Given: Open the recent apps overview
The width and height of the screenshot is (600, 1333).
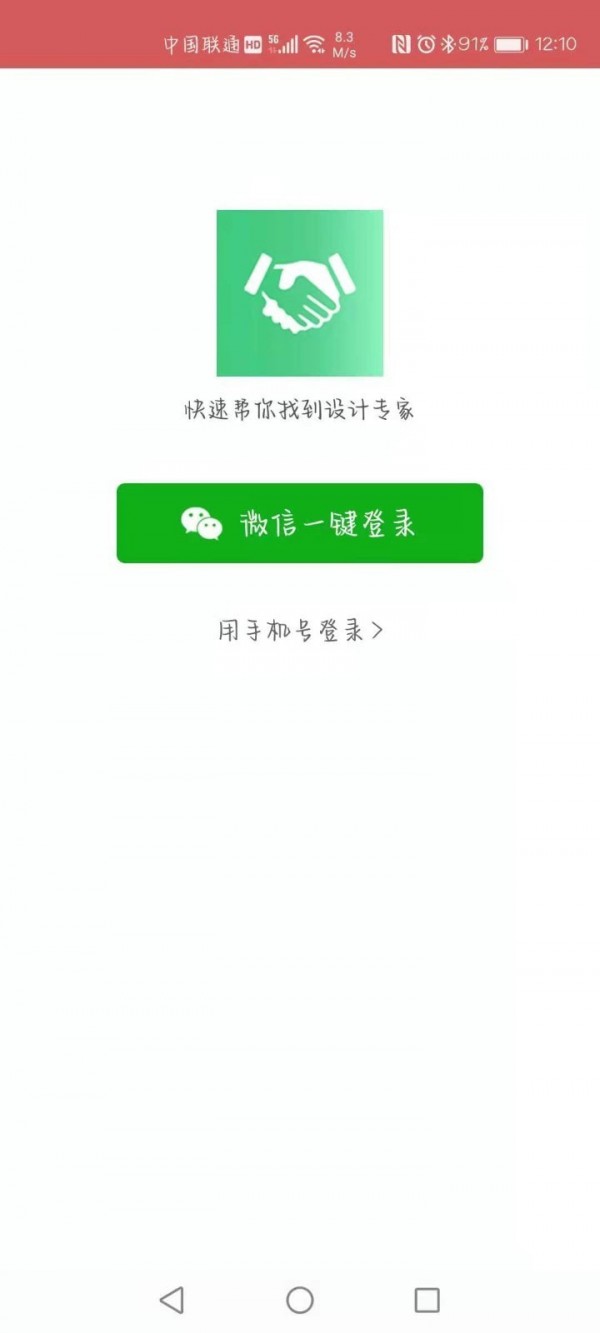Looking at the screenshot, I should [x=427, y=1299].
